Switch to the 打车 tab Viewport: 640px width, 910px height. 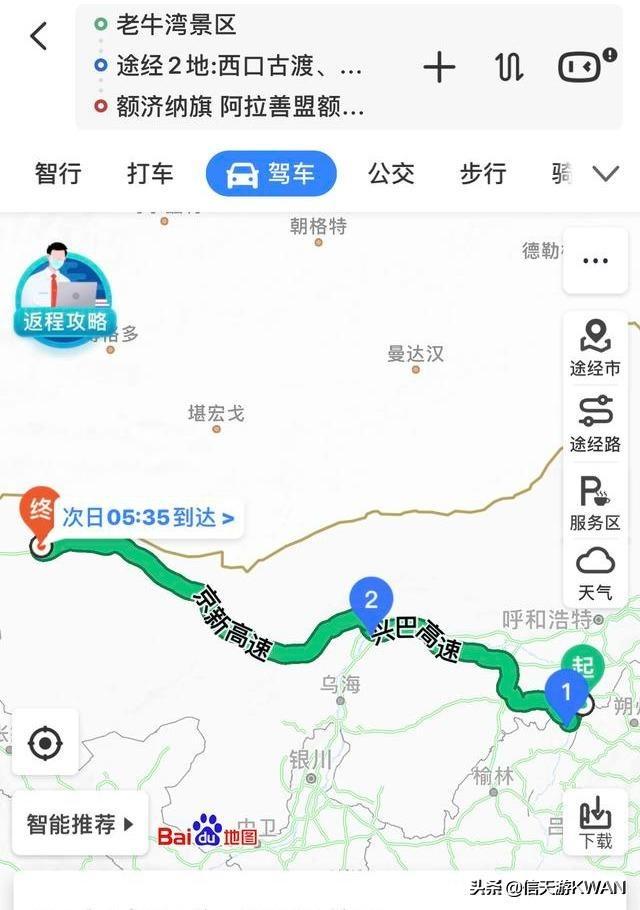click(x=150, y=173)
